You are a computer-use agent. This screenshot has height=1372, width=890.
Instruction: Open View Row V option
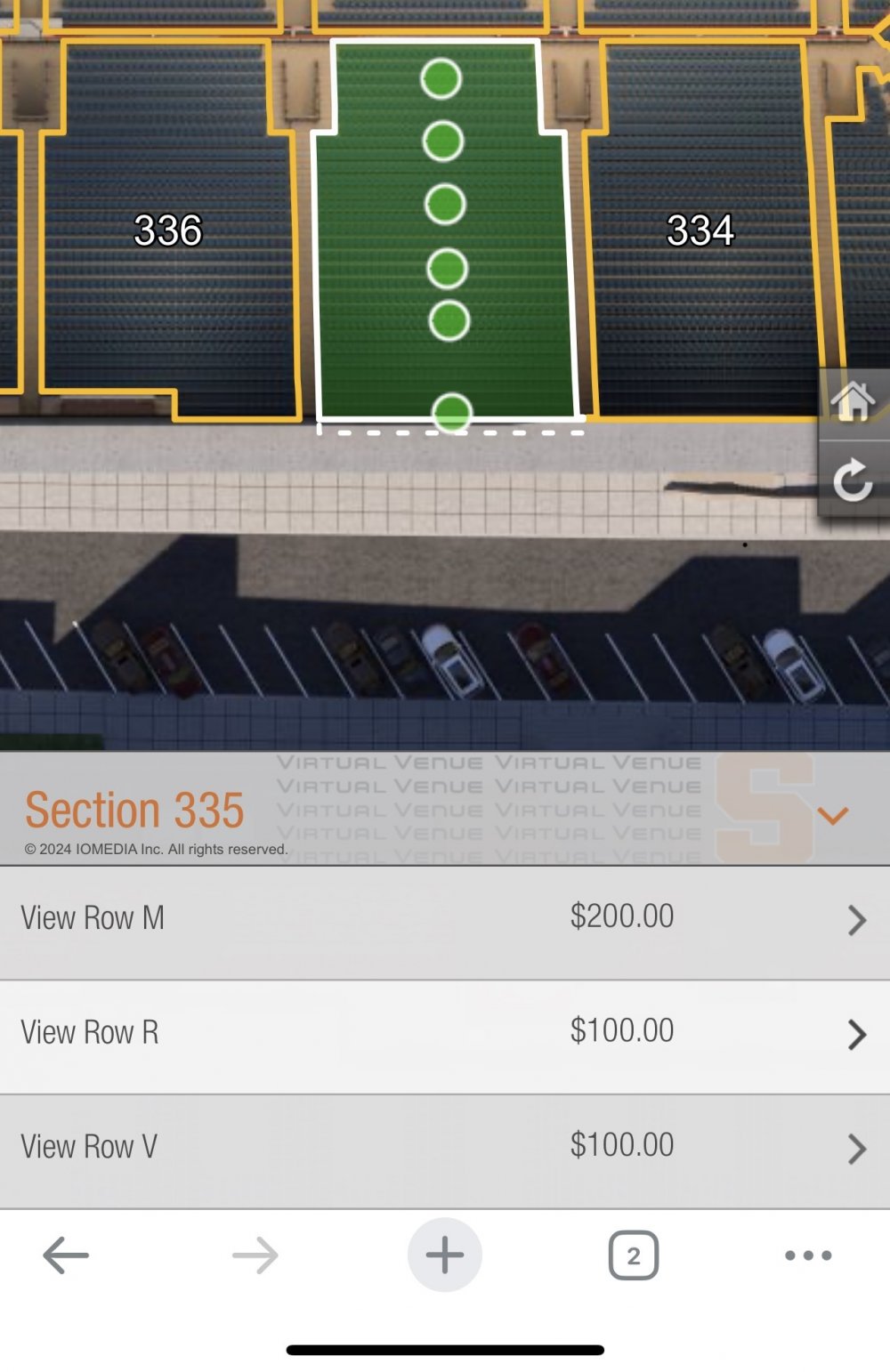tap(443, 1148)
